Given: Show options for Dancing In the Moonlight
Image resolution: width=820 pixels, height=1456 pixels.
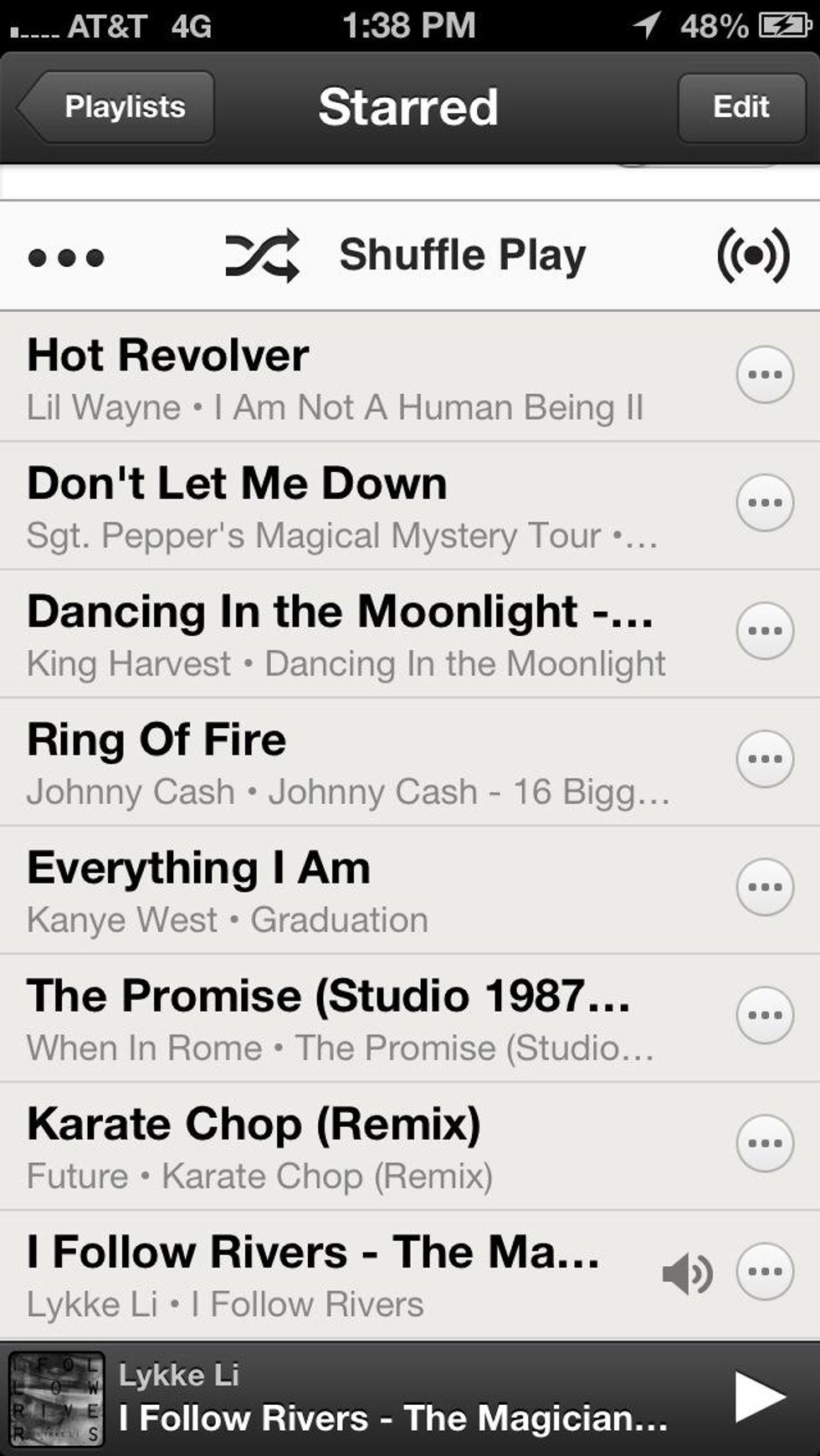Looking at the screenshot, I should click(765, 631).
